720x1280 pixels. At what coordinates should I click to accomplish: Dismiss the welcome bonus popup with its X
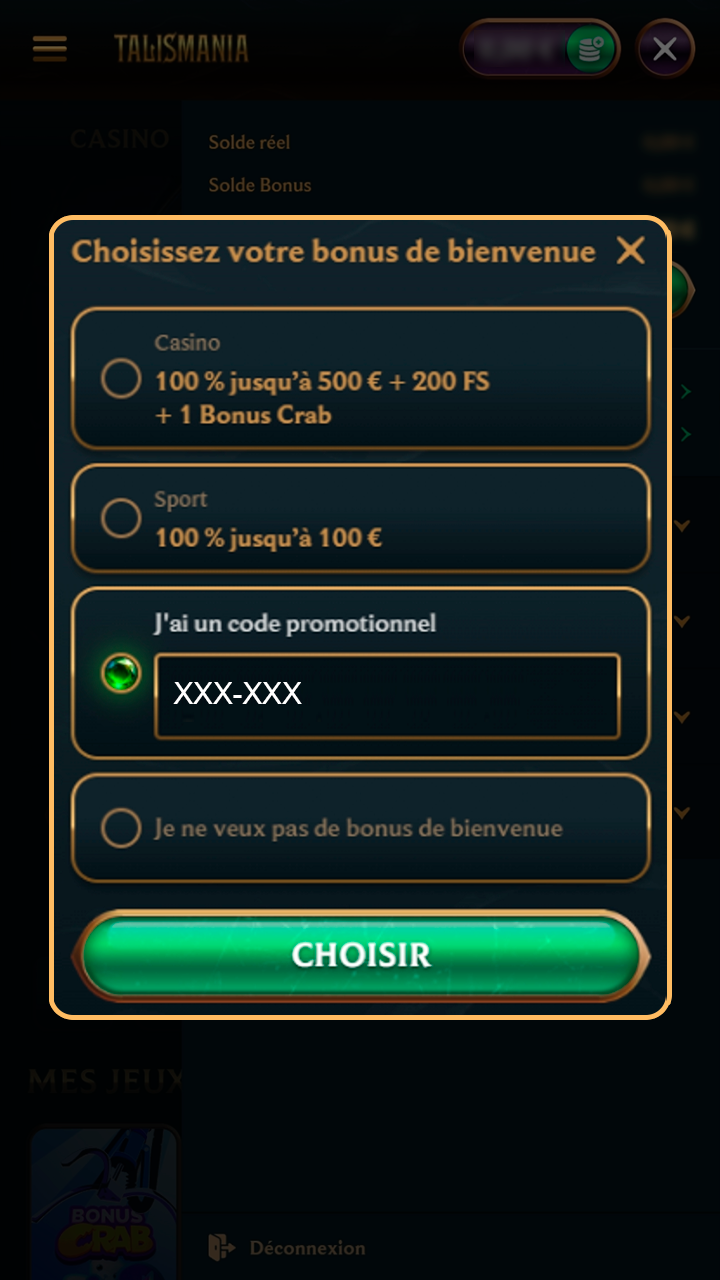tap(631, 252)
